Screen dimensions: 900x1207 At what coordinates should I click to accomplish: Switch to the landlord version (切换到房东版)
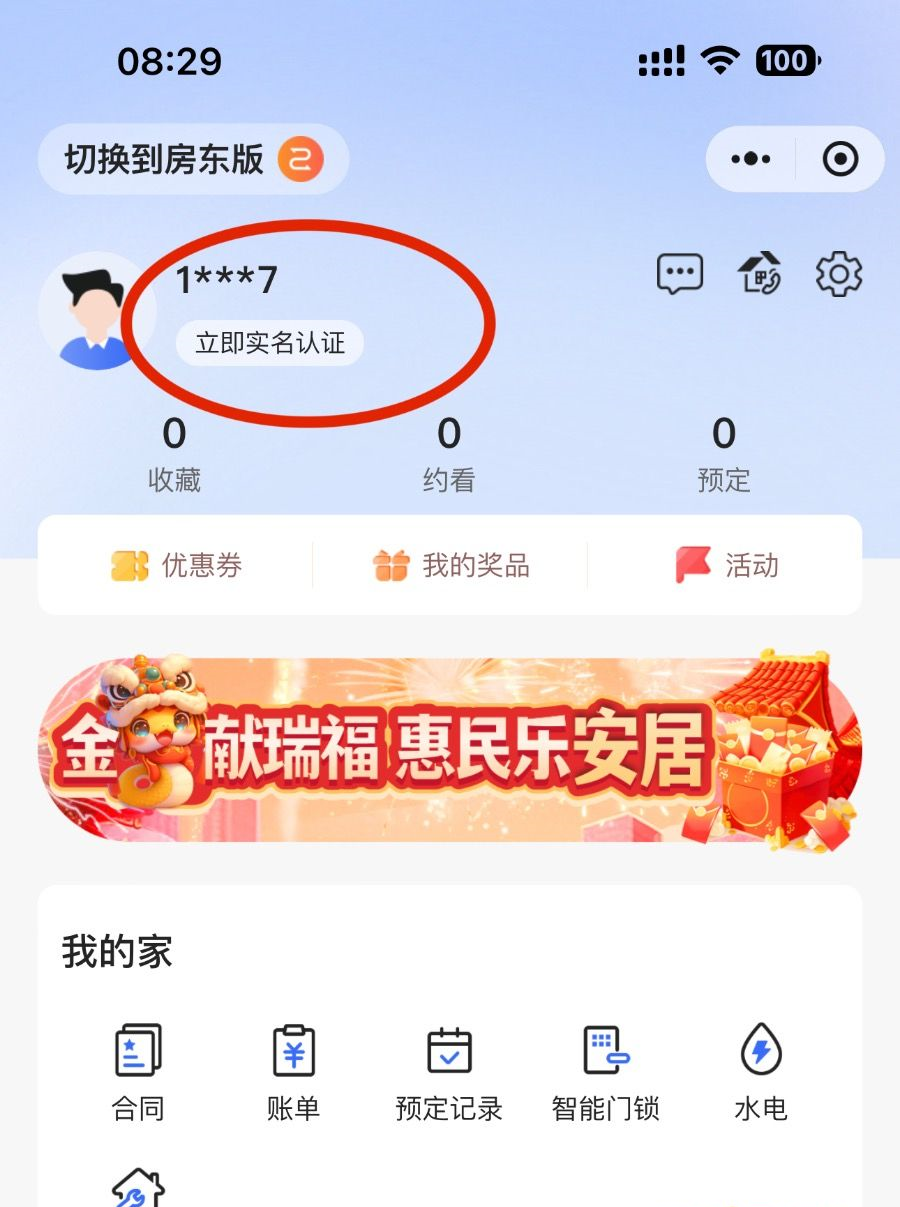(193, 159)
